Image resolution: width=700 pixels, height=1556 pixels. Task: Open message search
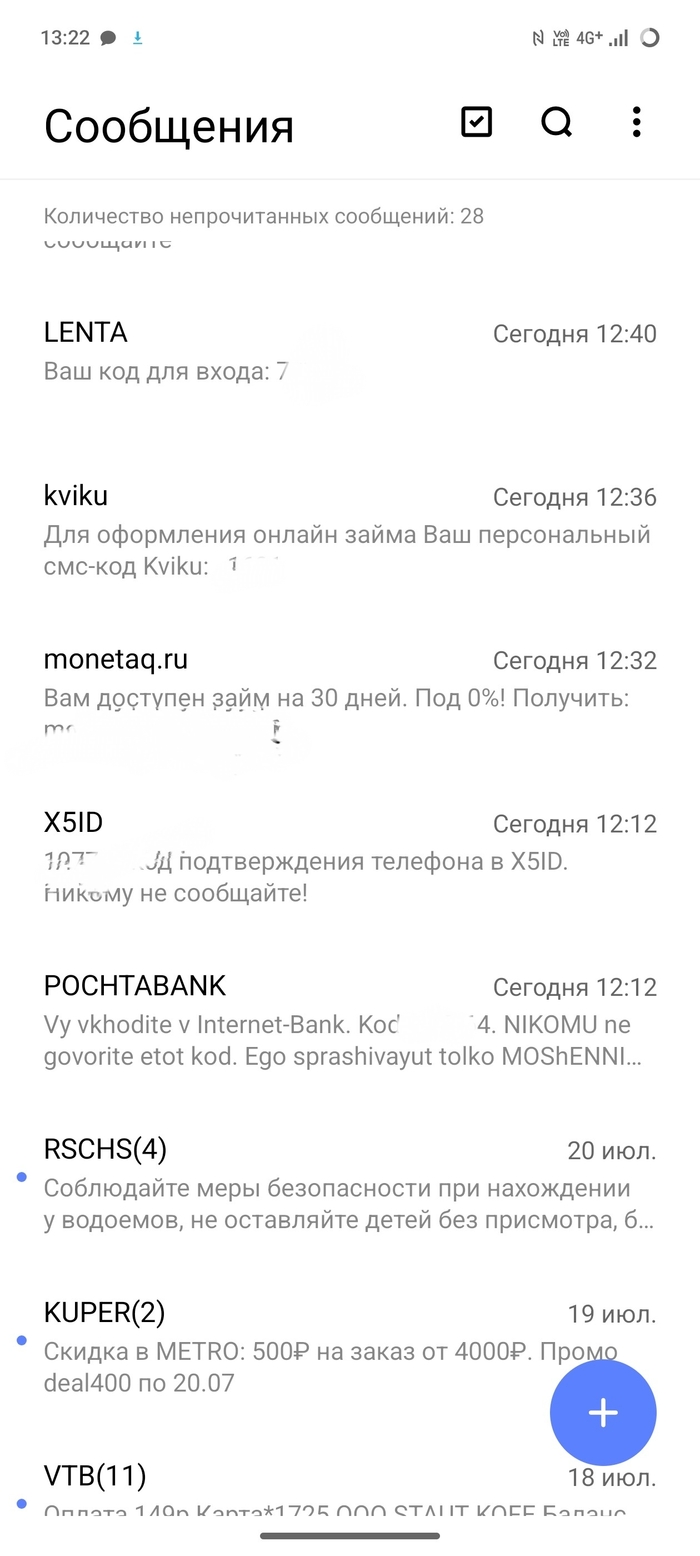pyautogui.click(x=556, y=123)
